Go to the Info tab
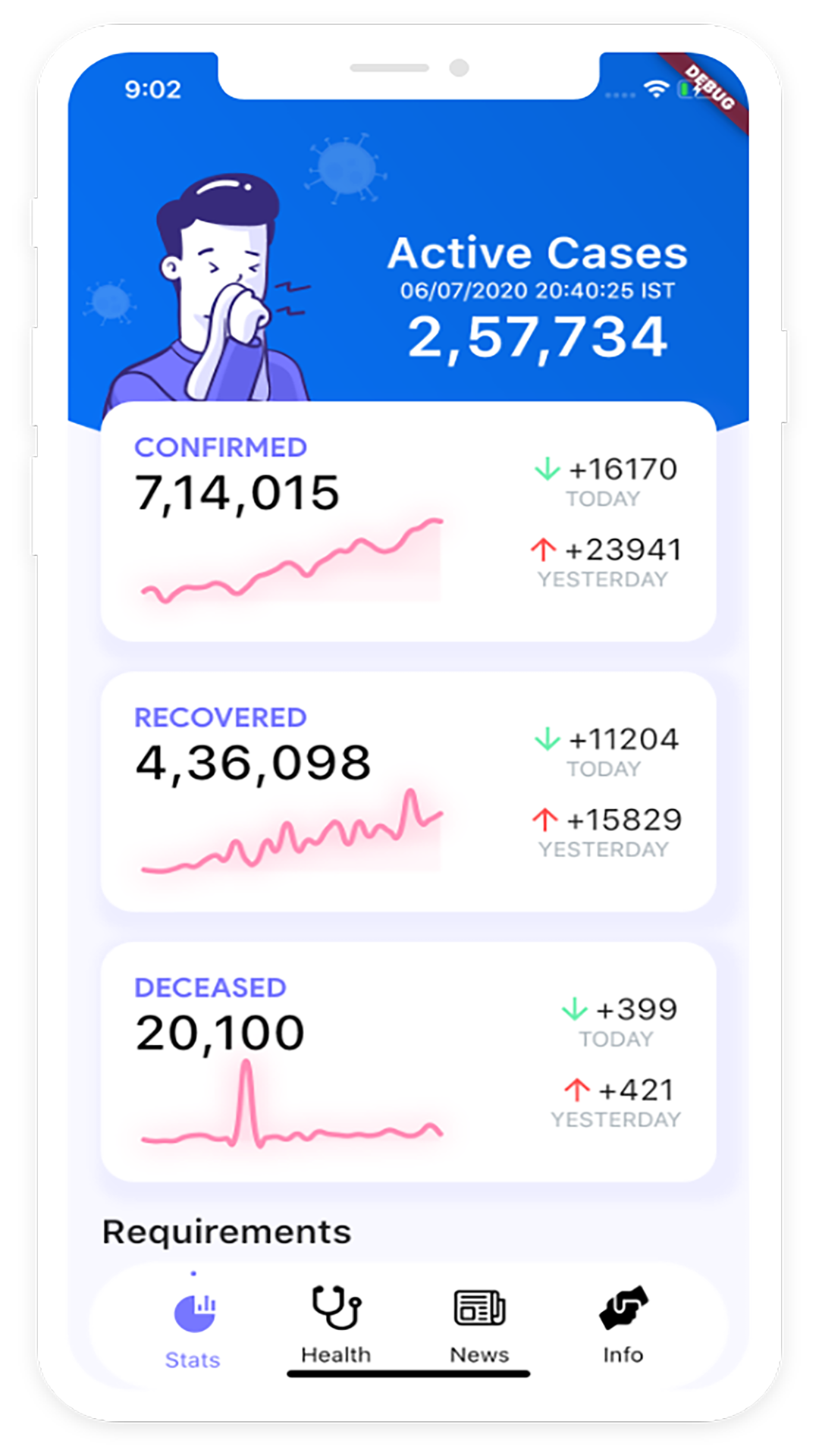 [x=623, y=1324]
